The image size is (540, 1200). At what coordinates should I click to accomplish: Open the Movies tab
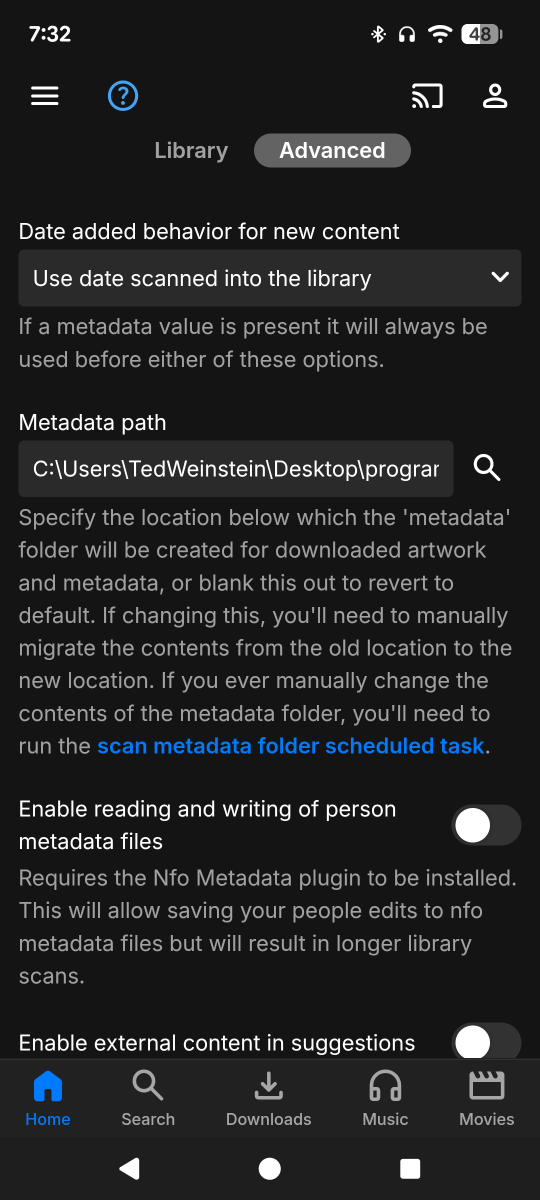point(487,1098)
